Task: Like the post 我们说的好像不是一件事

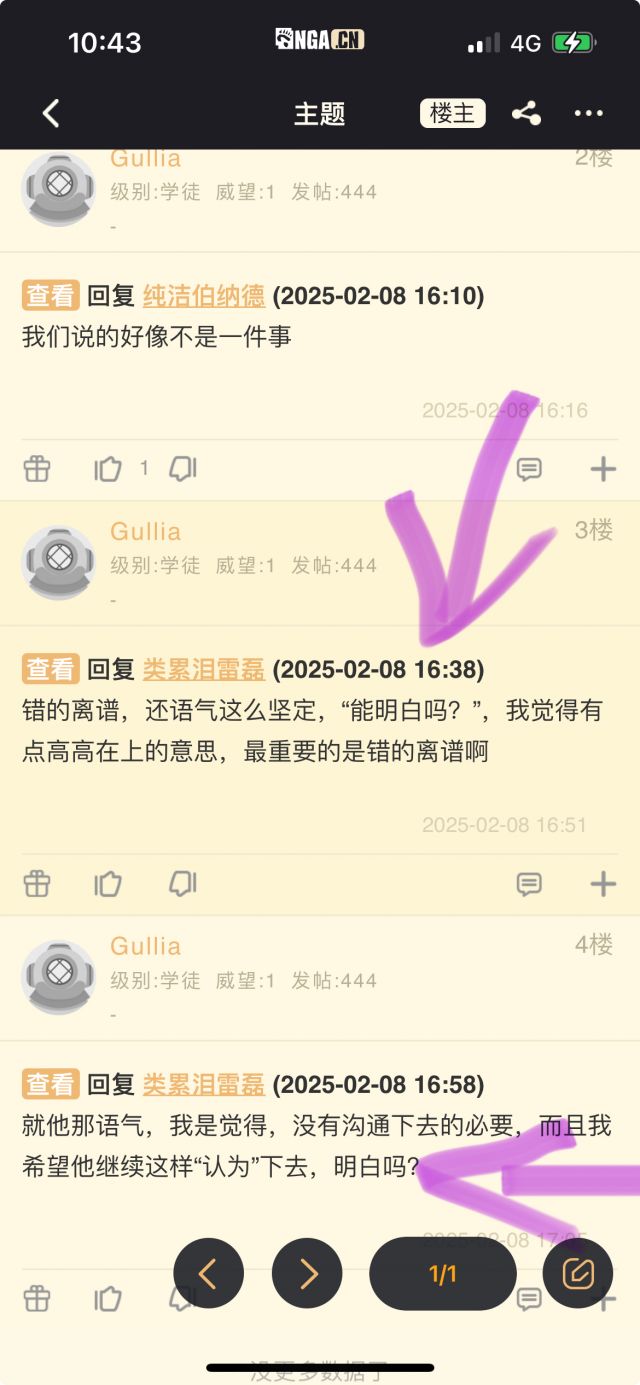Action: (108, 468)
